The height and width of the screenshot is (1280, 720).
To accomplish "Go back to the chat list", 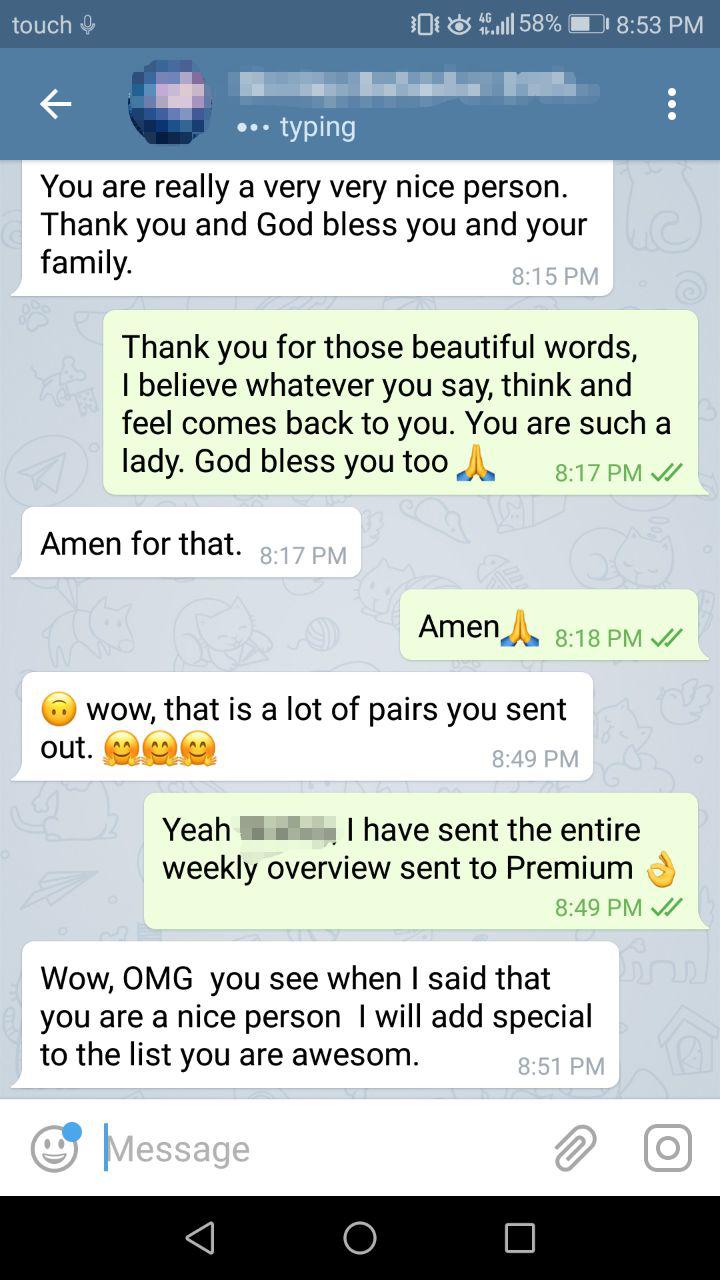I will (x=55, y=104).
